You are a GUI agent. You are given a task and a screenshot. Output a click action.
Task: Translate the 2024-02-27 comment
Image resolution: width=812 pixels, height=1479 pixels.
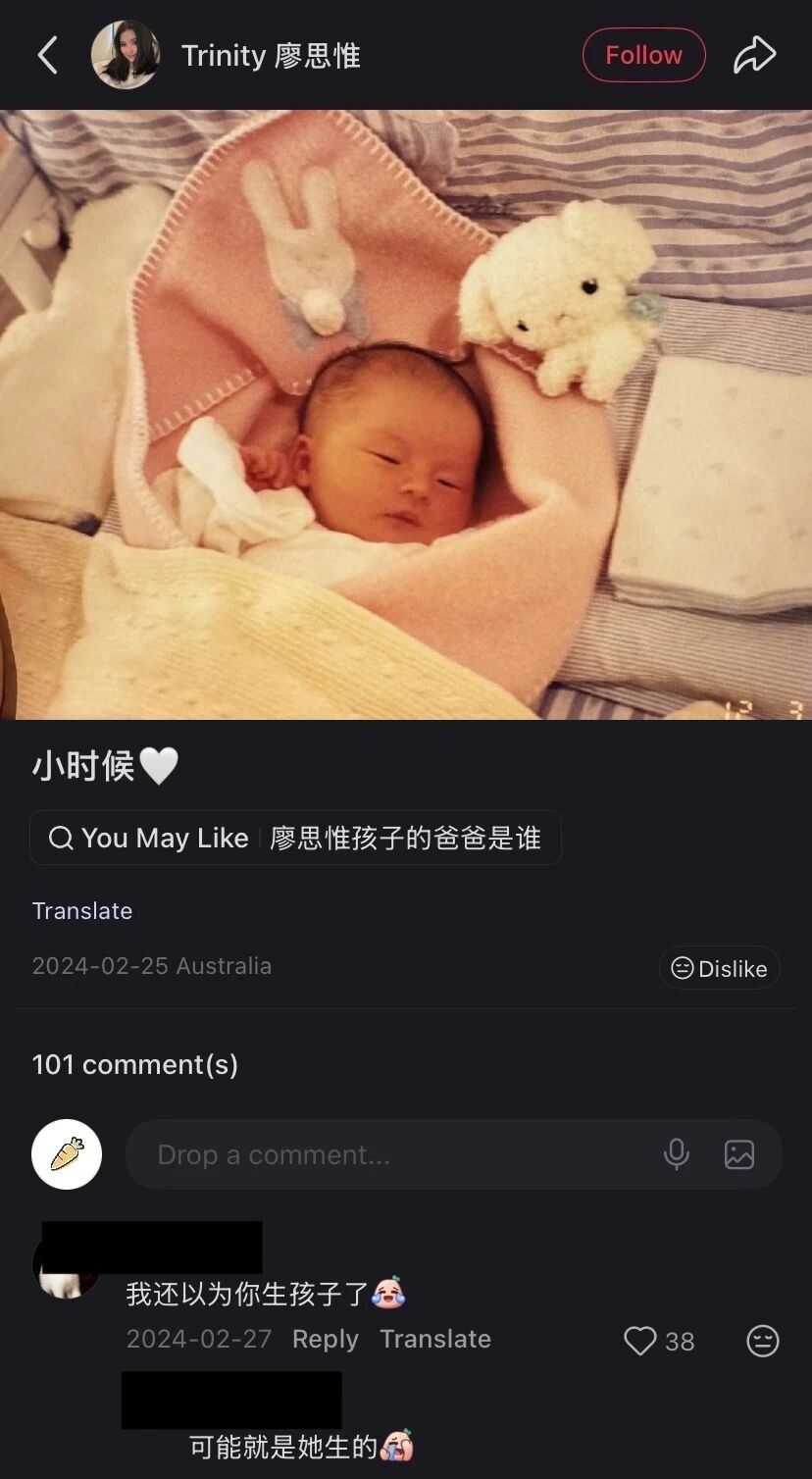coord(435,1340)
